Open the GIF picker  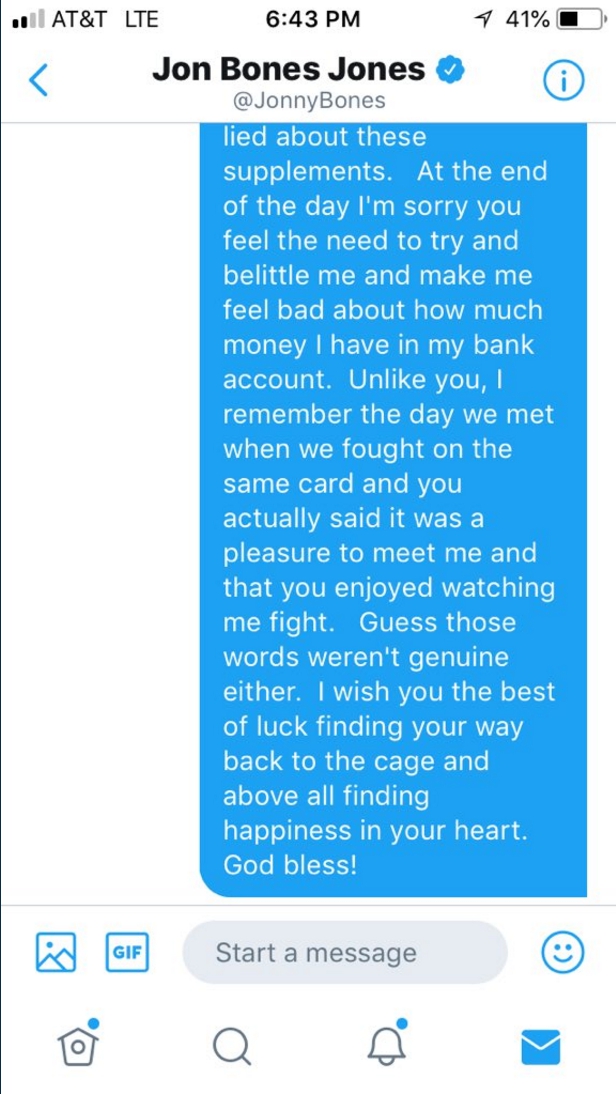click(x=127, y=952)
